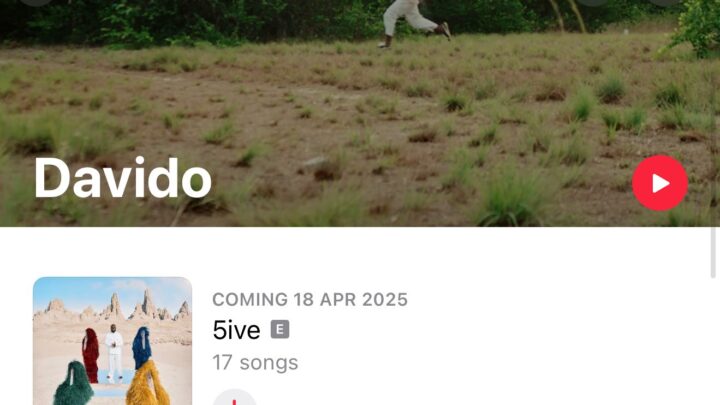Add the 5ive album to library
The height and width of the screenshot is (405, 720).
234,399
